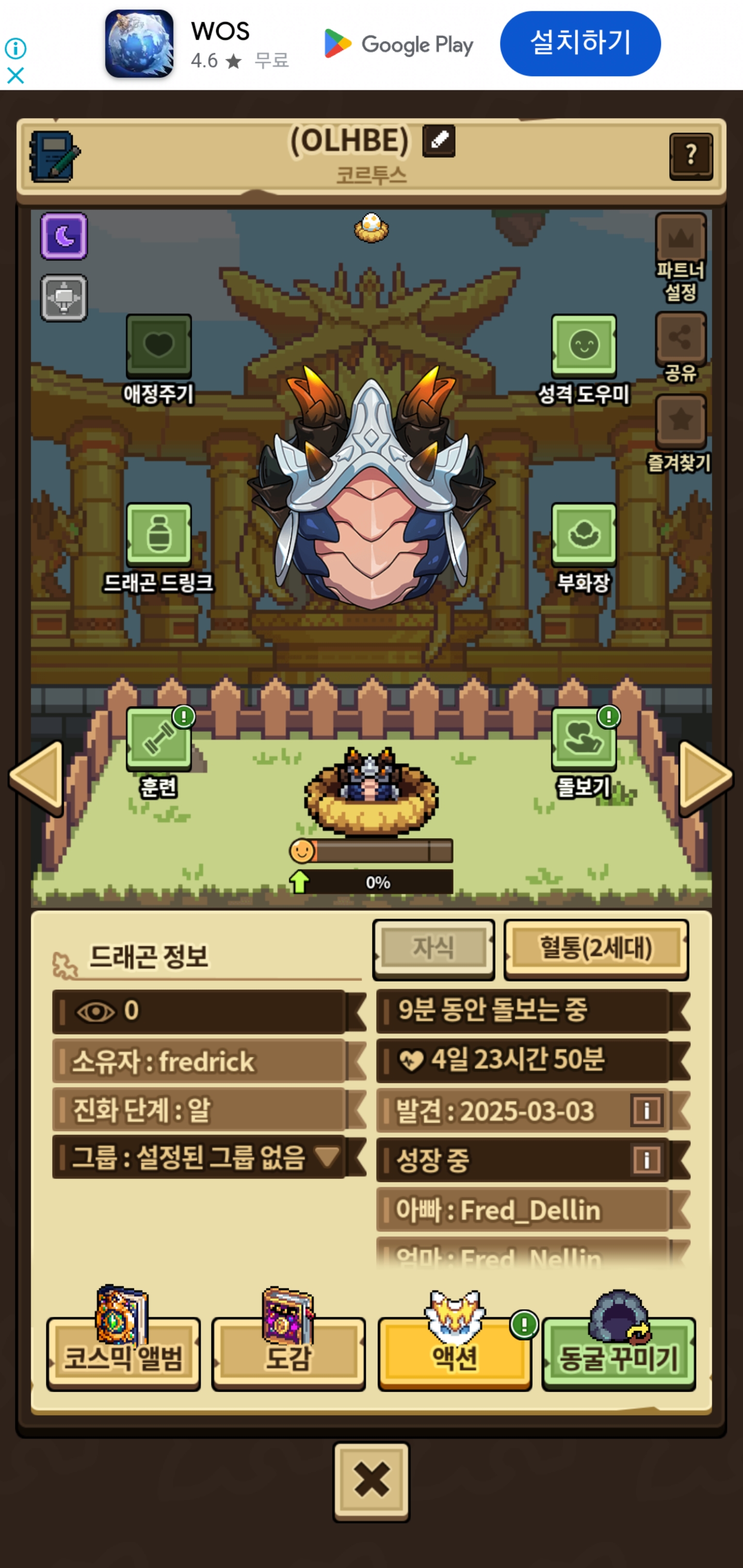Tap 돌보기 to care for the dragon

[584, 738]
